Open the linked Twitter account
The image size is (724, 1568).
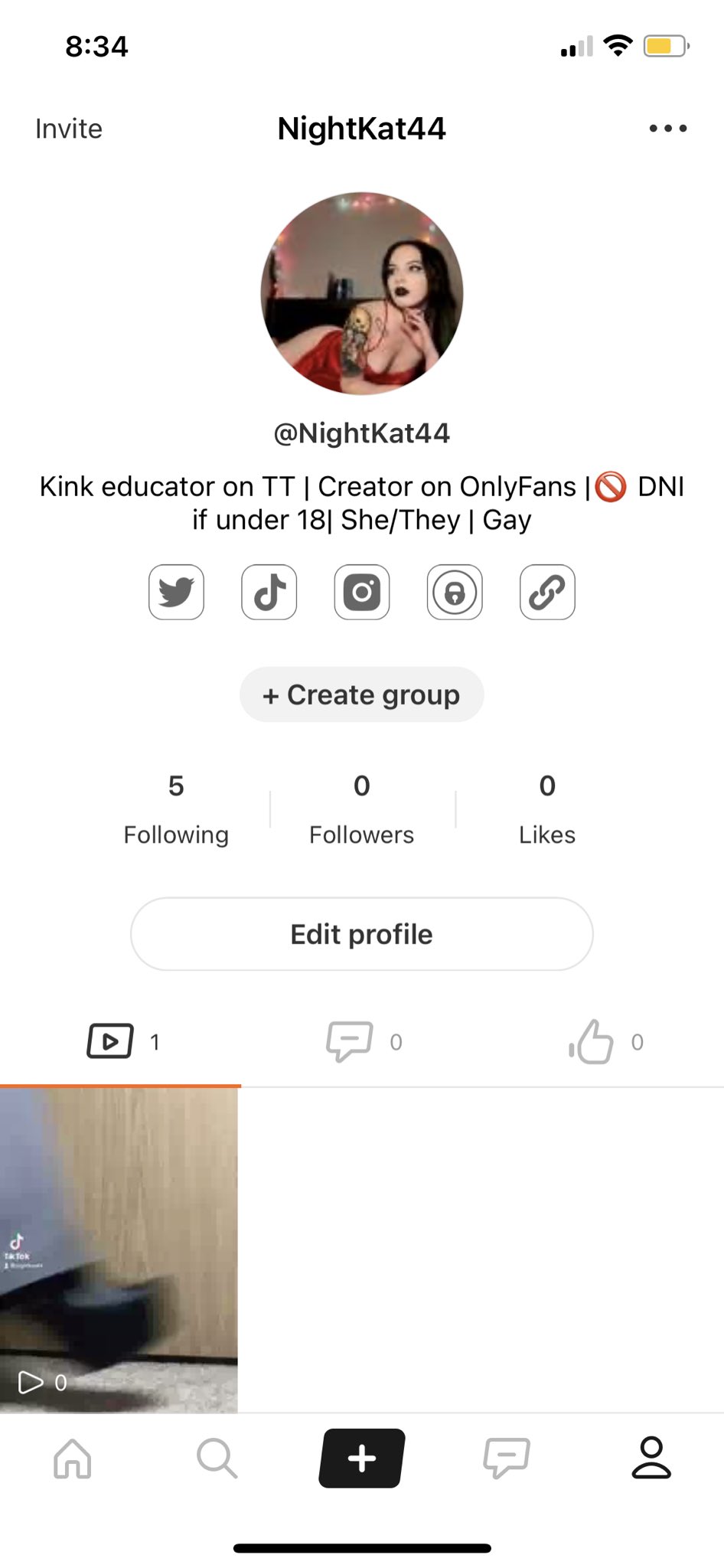176,592
